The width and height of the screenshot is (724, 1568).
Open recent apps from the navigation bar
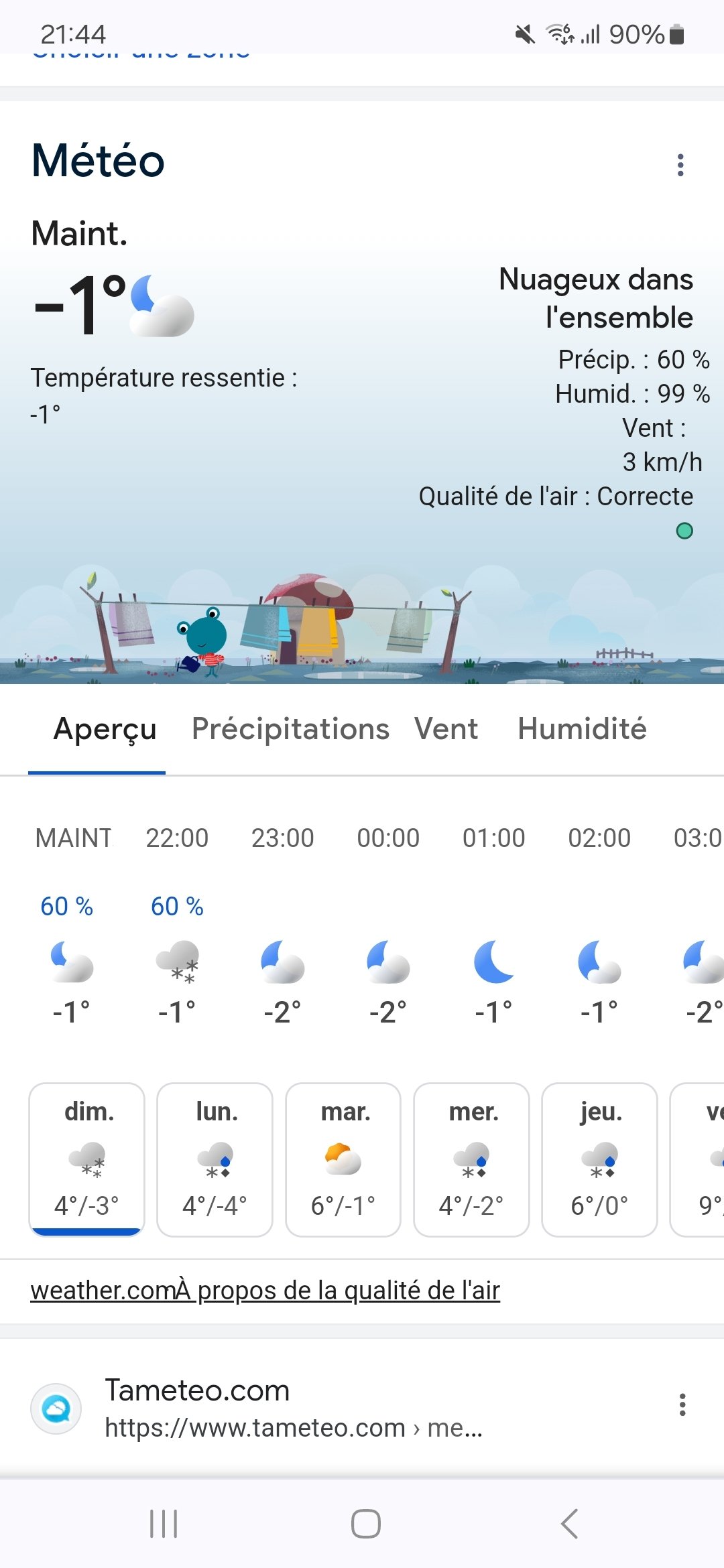pos(164,1524)
